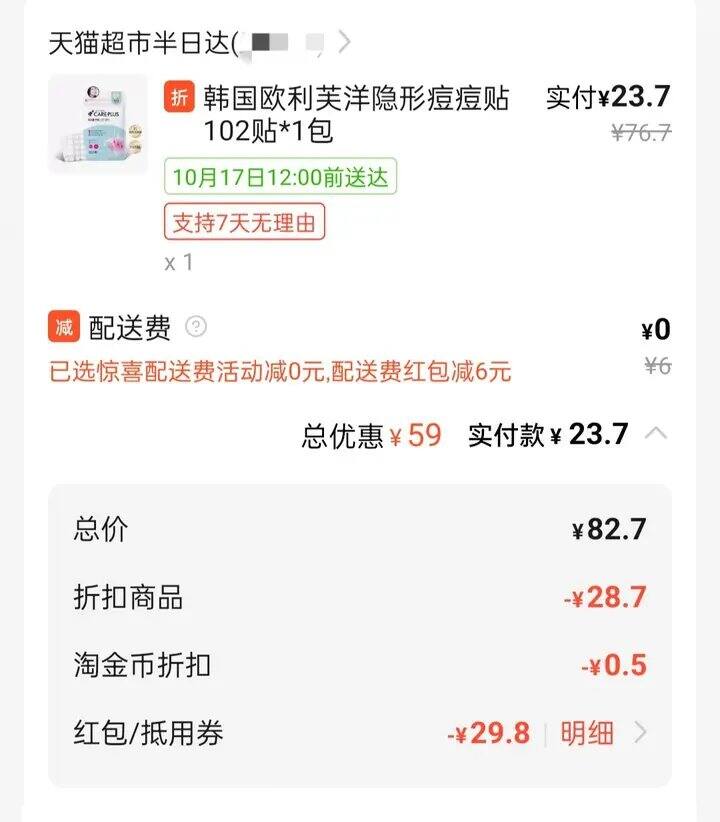720x822 pixels.
Task: Open the 欧利芙洋 acne patch product image
Action: [x=97, y=124]
